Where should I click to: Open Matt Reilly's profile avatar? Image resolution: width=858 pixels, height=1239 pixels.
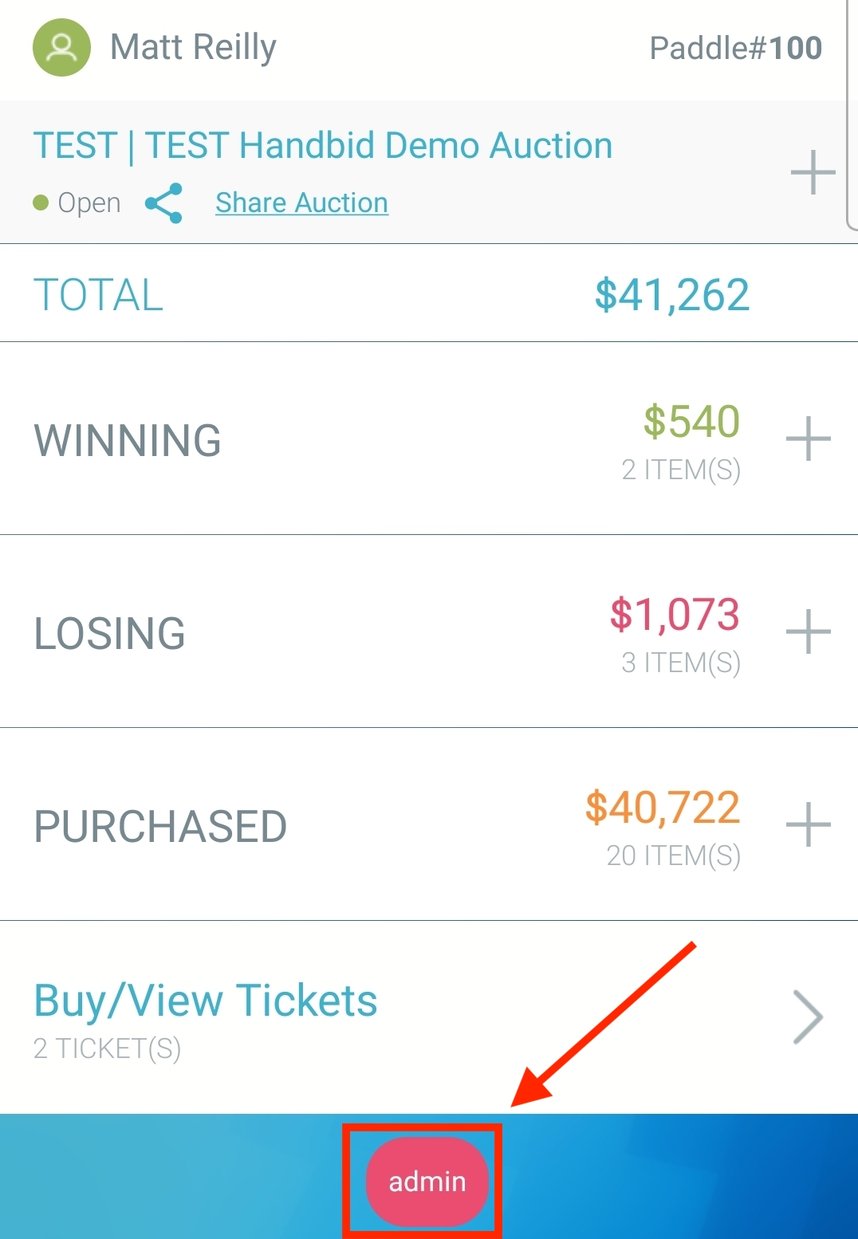point(62,47)
